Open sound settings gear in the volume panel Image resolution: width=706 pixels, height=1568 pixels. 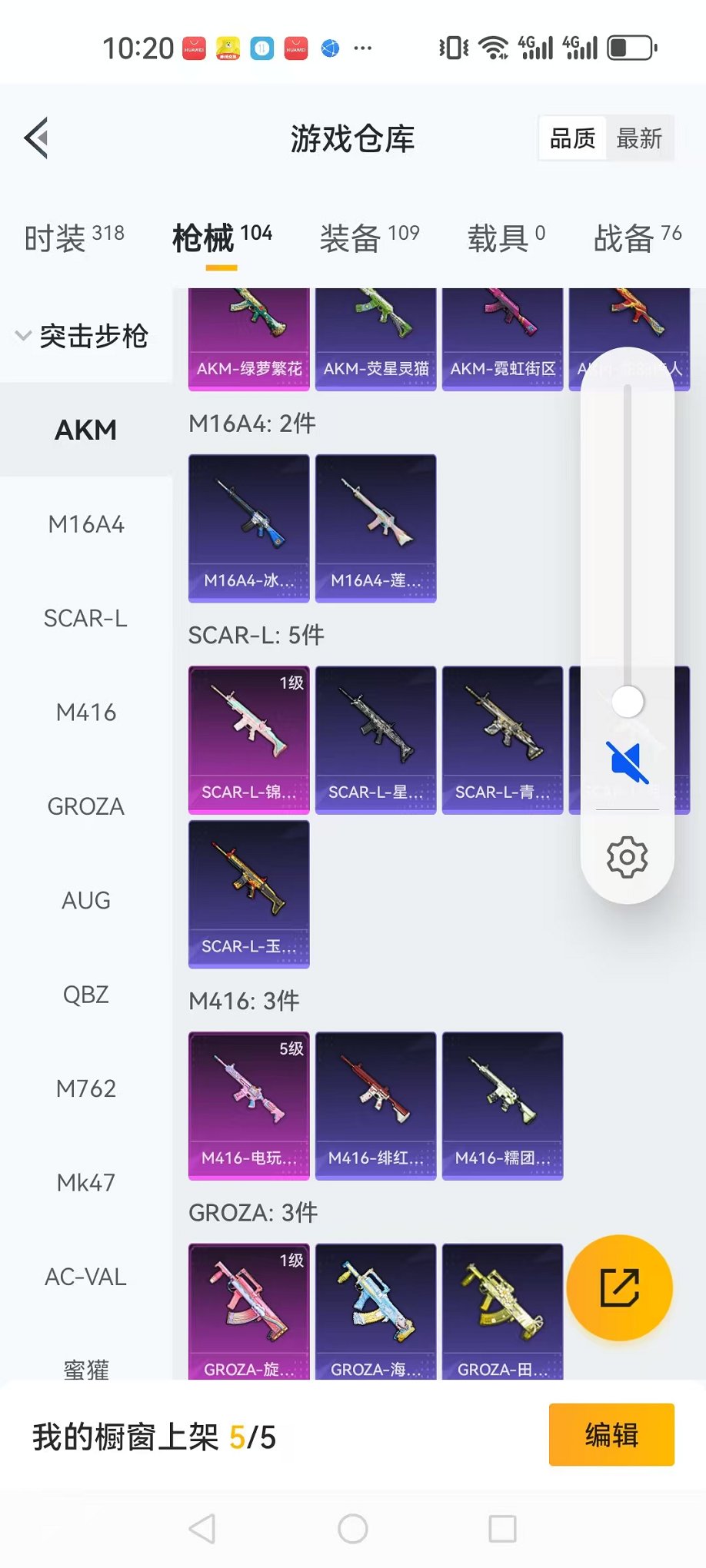coord(627,856)
